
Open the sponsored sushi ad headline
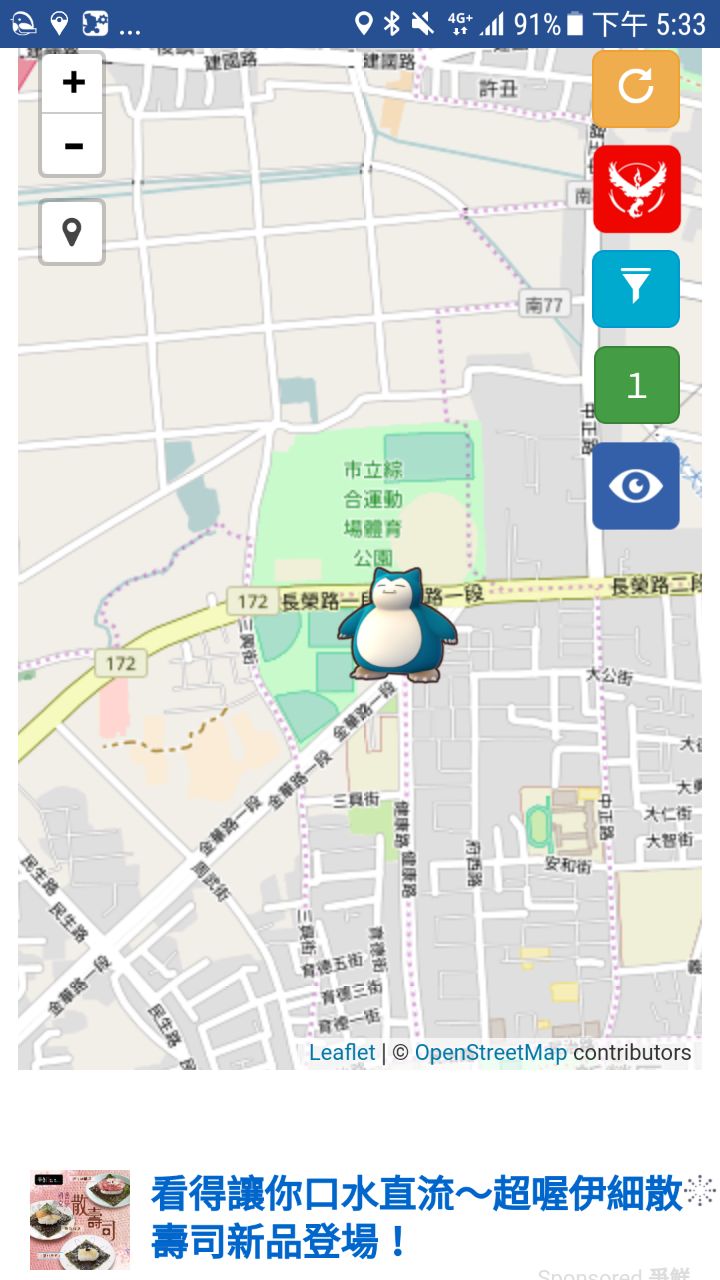416,1217
